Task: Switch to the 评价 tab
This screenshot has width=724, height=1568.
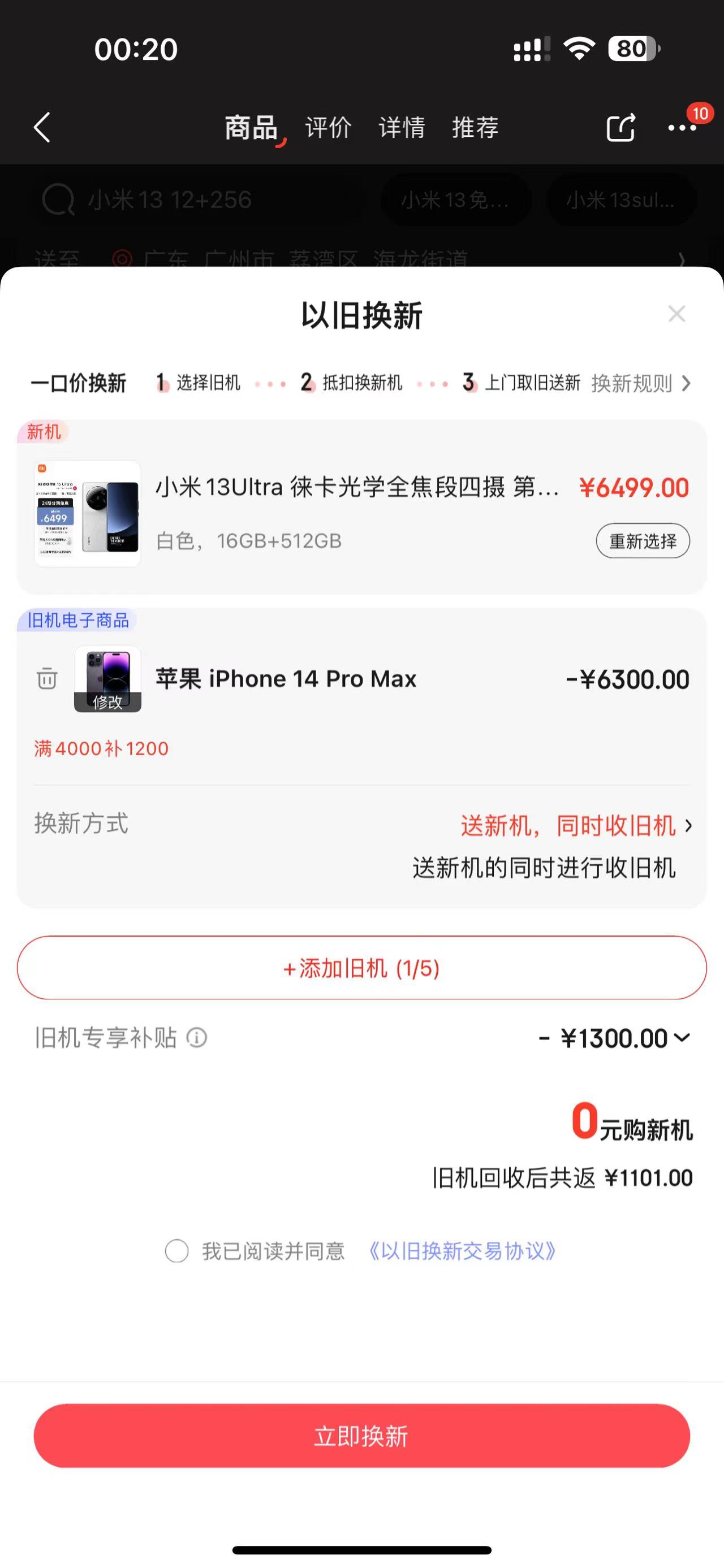Action: (x=327, y=128)
